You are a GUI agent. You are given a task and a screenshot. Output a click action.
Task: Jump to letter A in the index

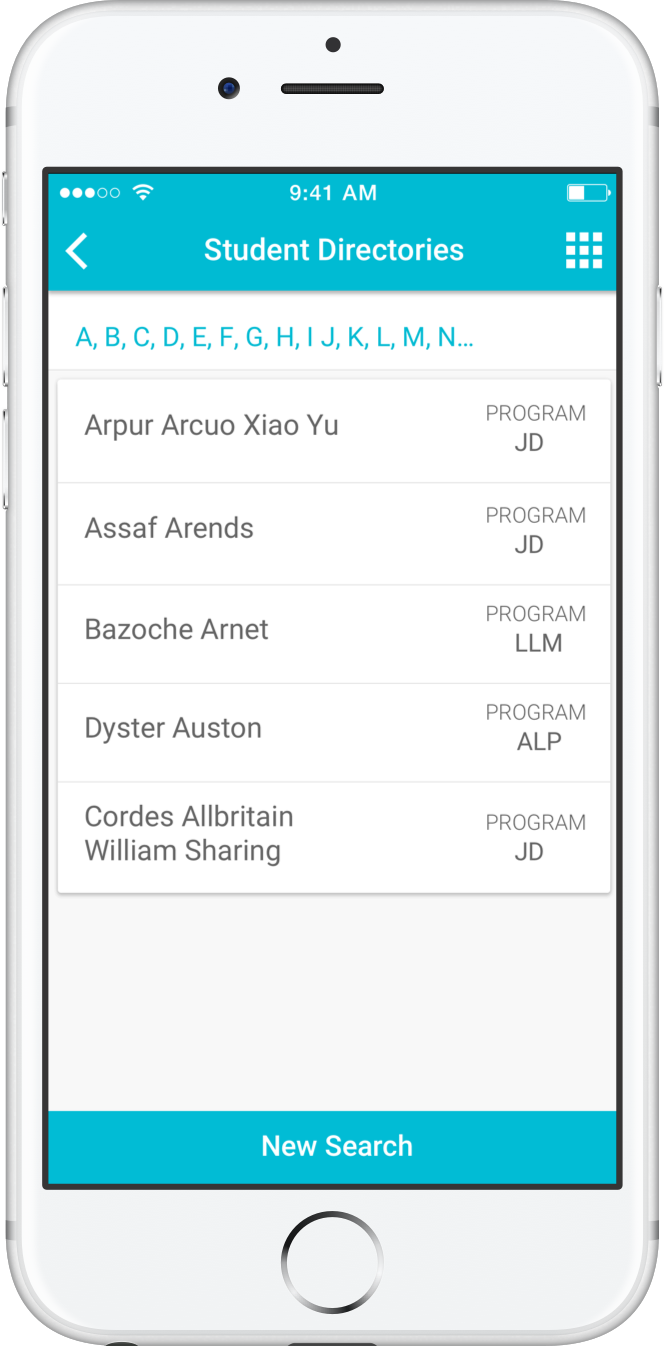tap(84, 337)
